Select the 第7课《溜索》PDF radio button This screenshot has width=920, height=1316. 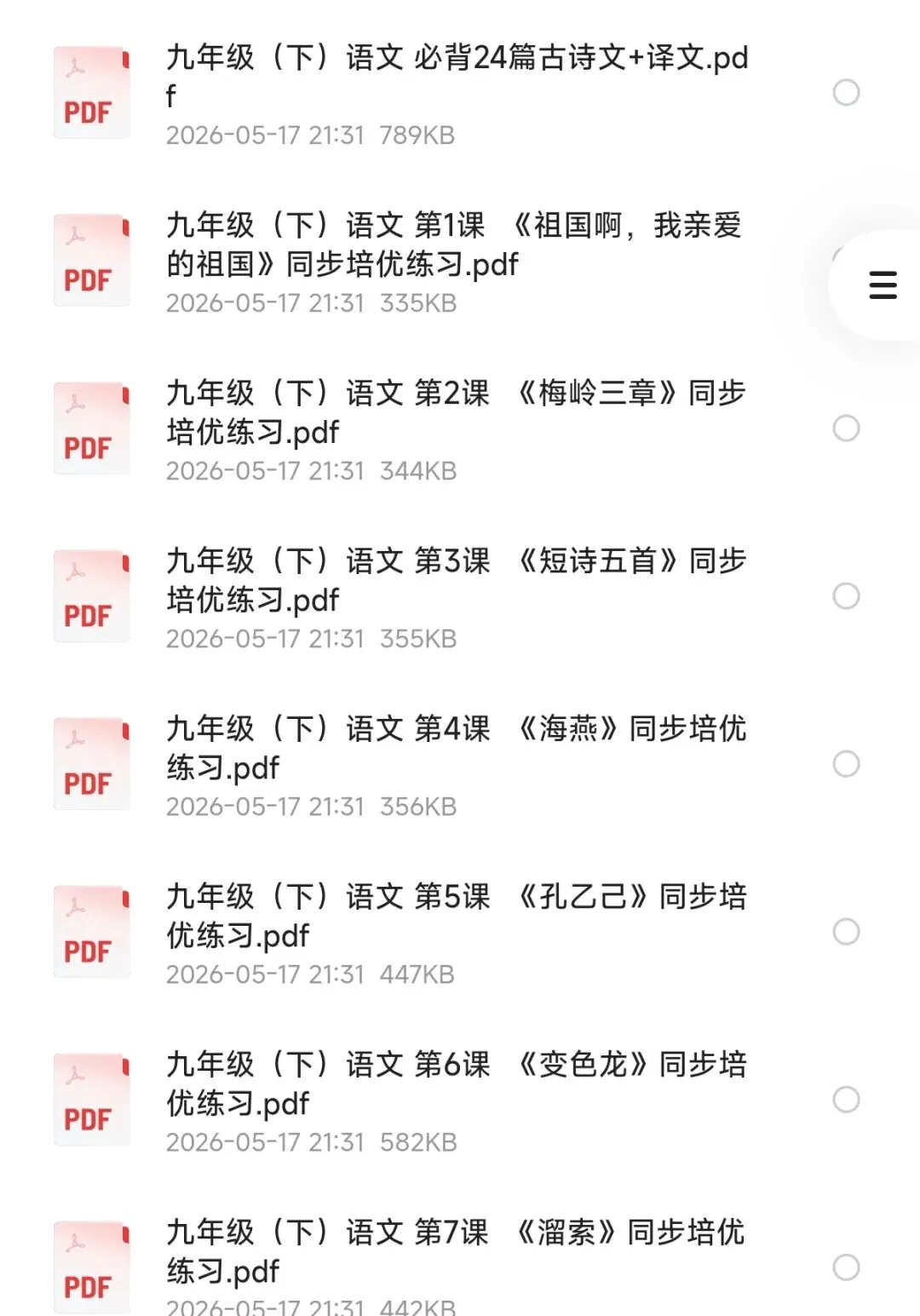(846, 1267)
